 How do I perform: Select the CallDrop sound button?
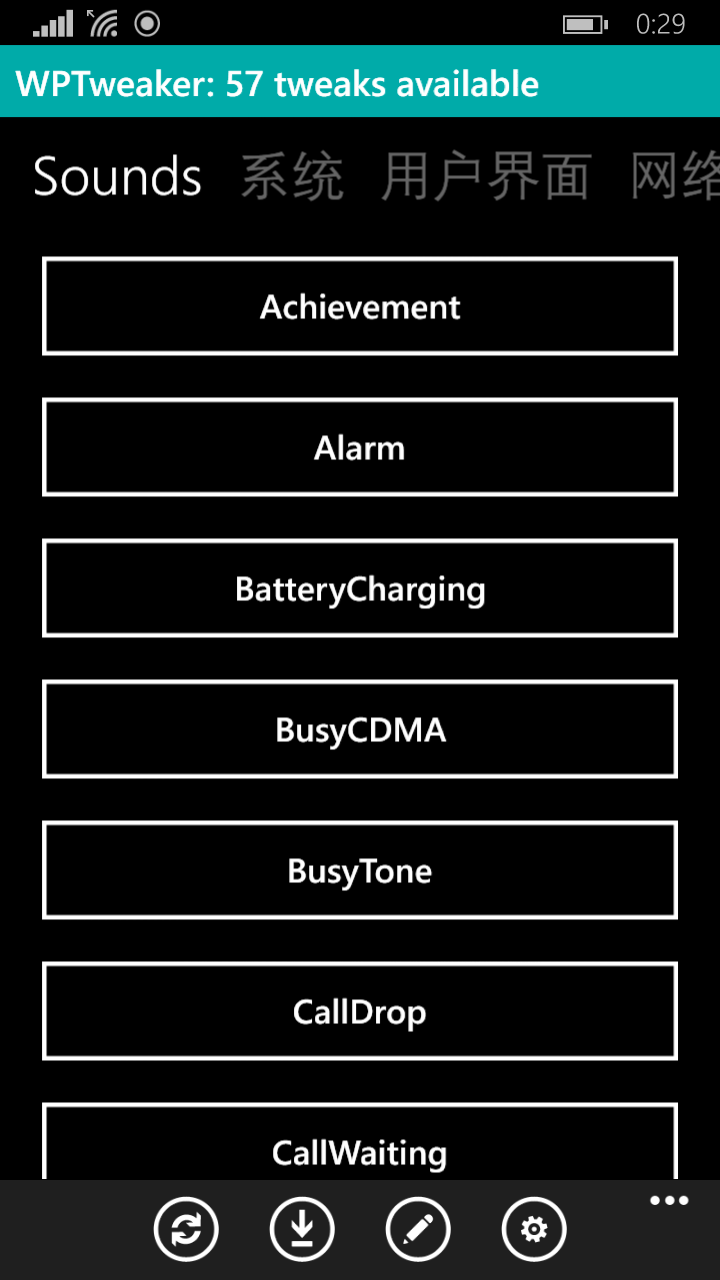(360, 1011)
